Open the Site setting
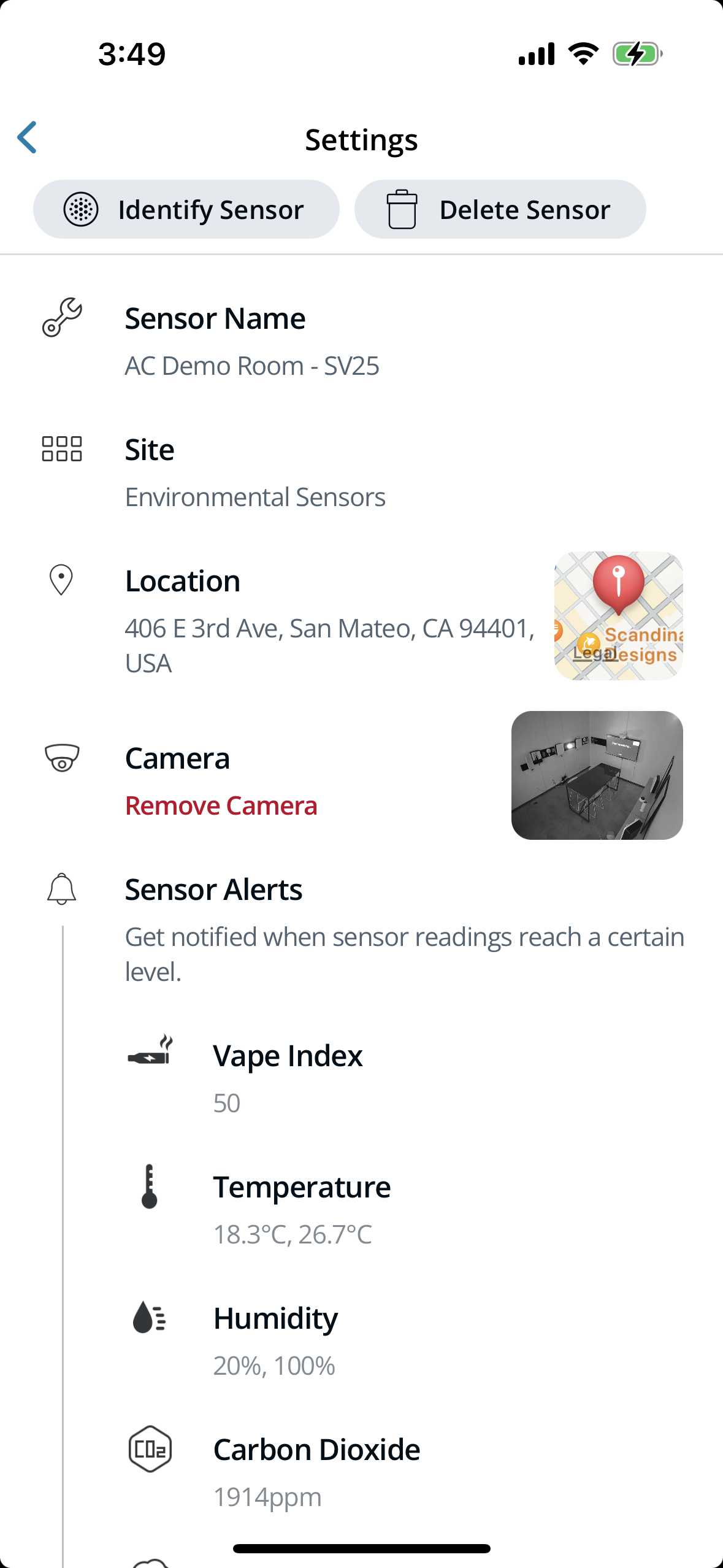Screen dimensions: 723x1568 [254, 472]
